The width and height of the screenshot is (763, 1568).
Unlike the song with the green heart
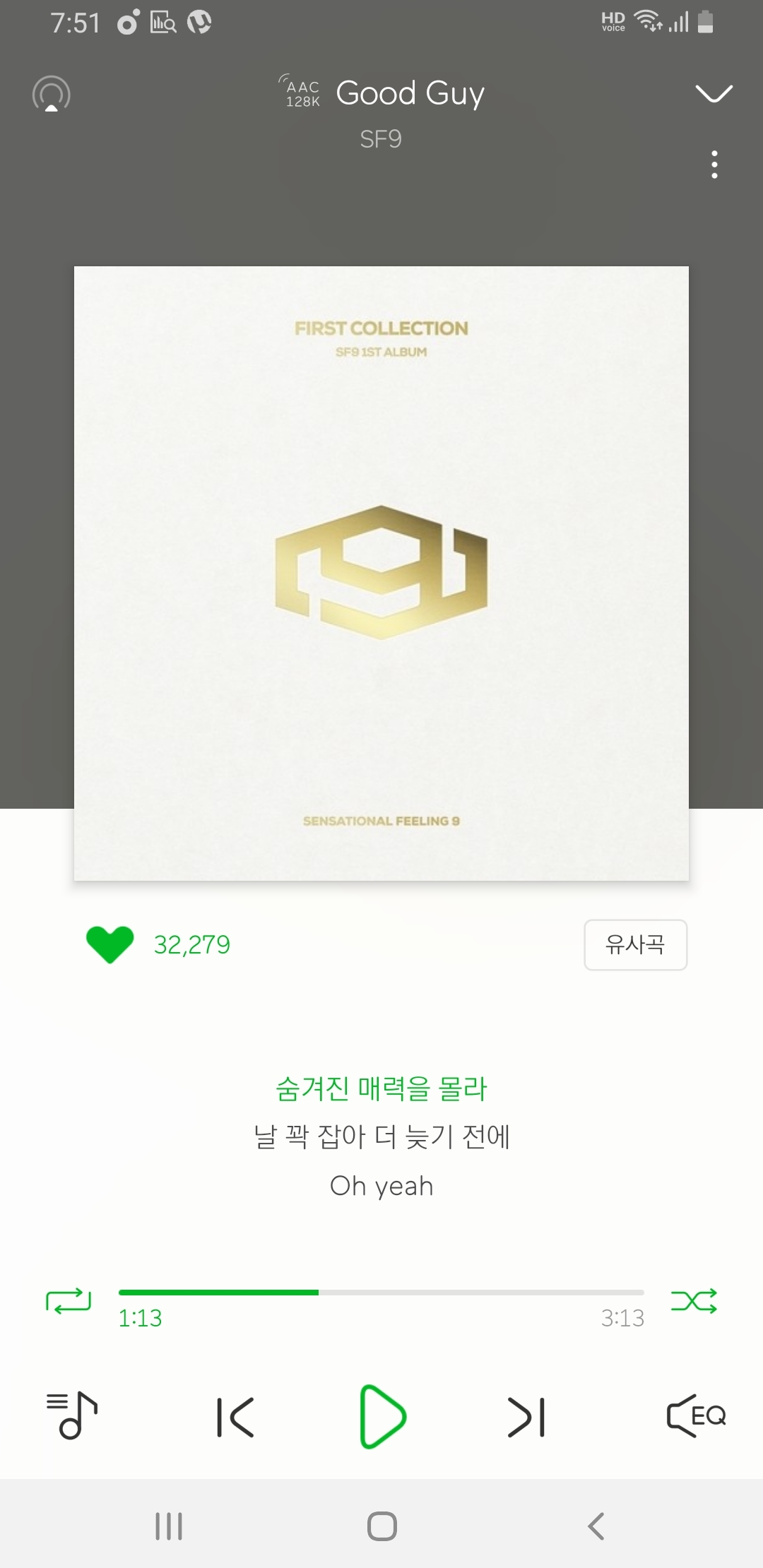coord(110,944)
